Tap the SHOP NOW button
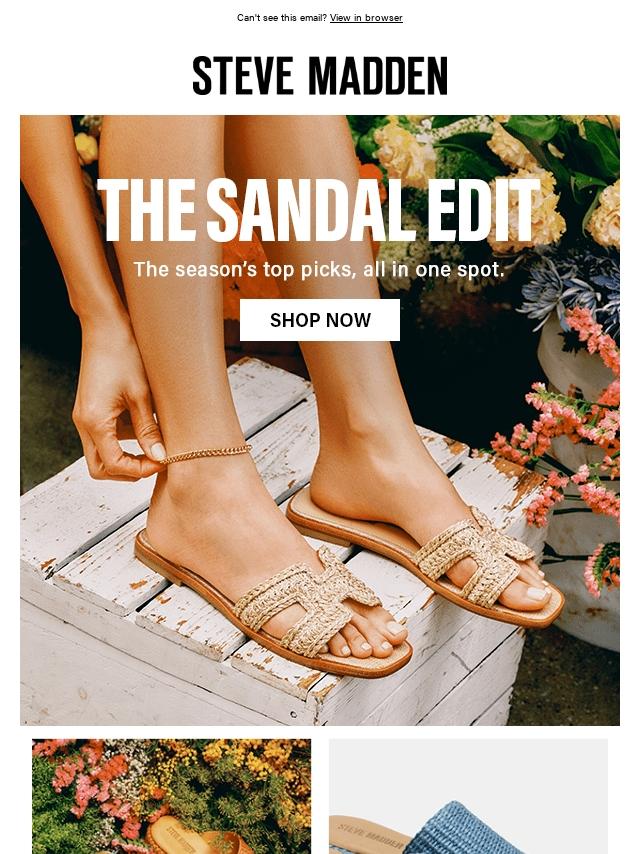640x854 pixels. [320, 320]
